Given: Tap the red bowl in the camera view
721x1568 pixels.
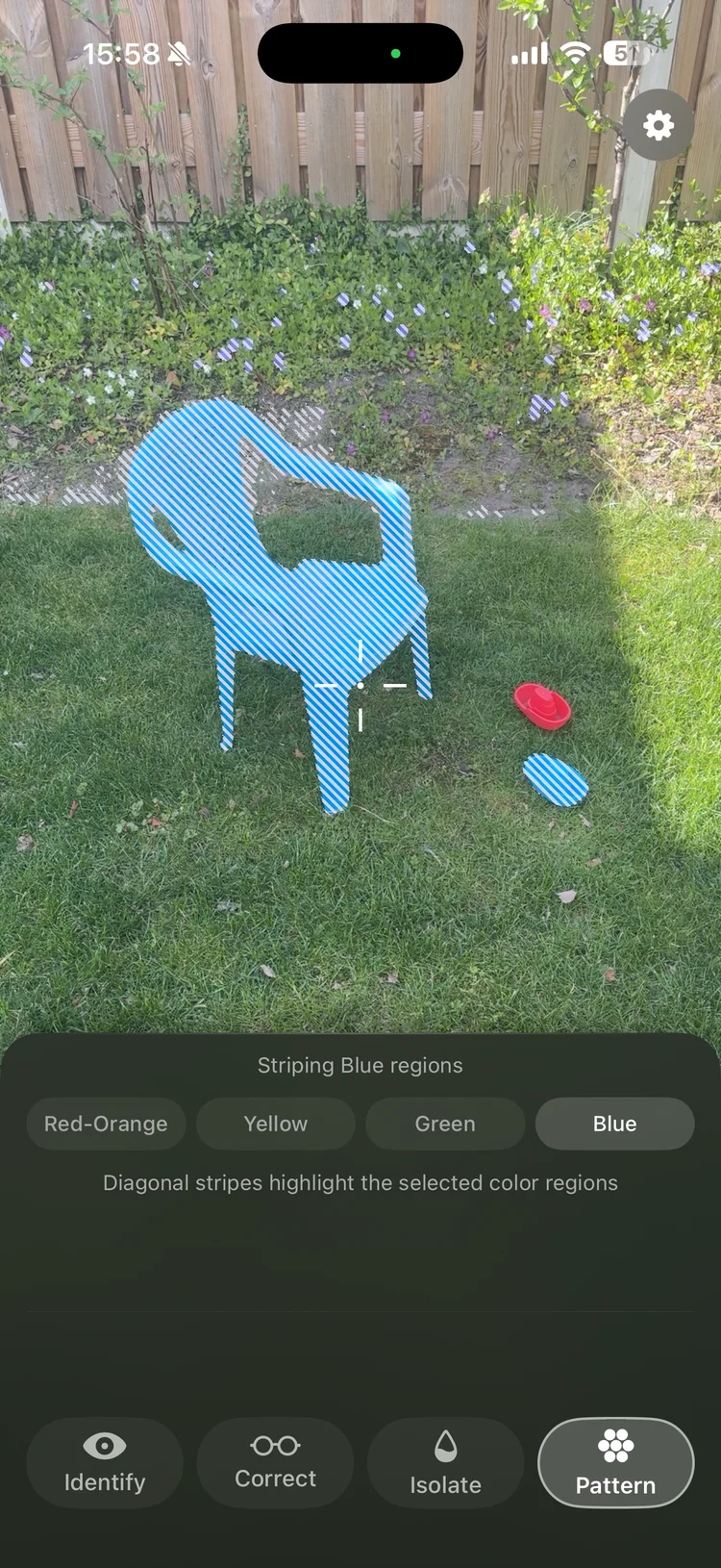Looking at the screenshot, I should (x=542, y=707).
